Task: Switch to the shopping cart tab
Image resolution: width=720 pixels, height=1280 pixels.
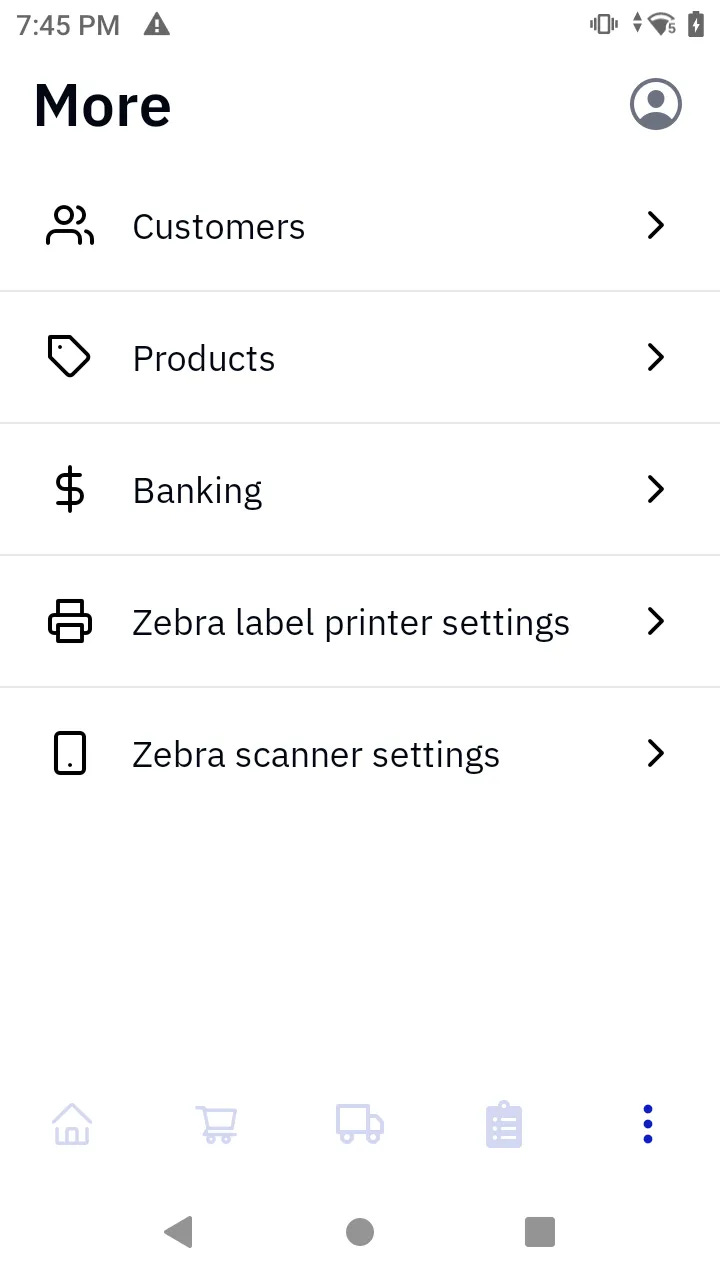Action: [x=216, y=1124]
